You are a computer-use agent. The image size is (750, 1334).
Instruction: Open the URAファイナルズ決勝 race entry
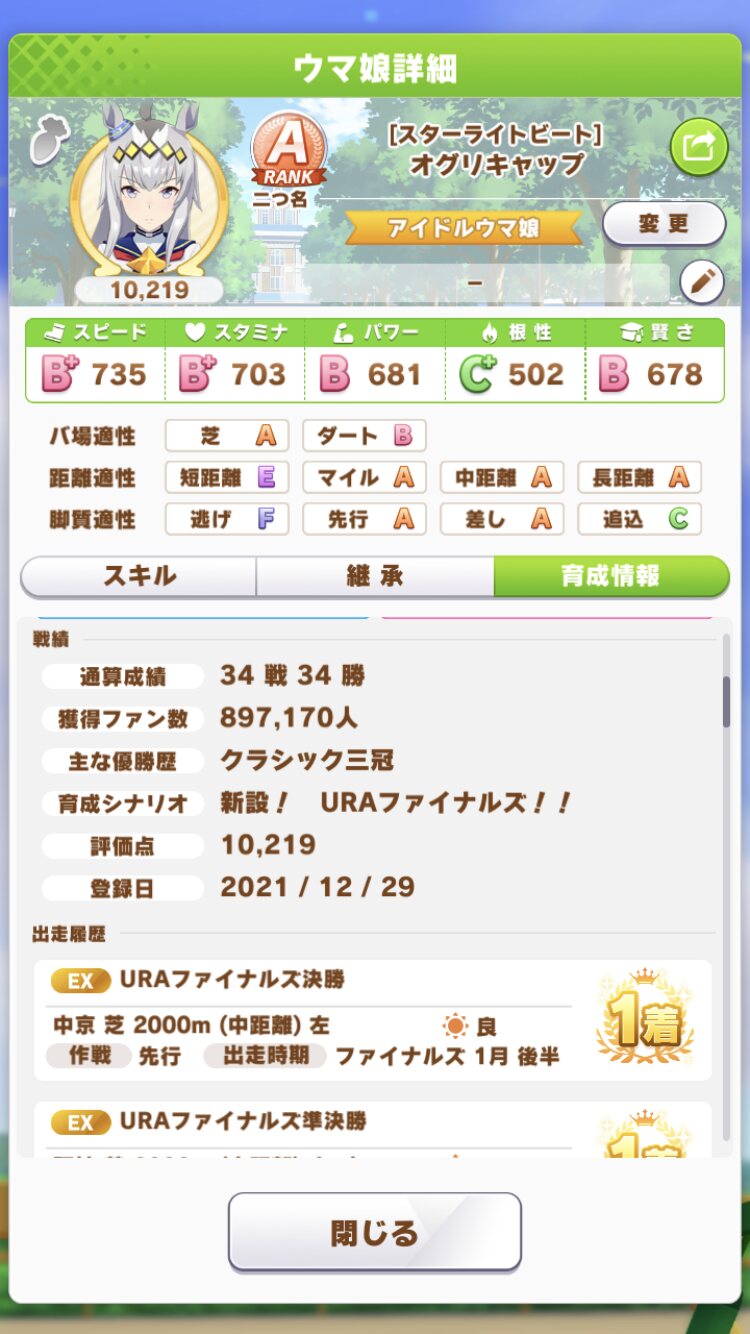coord(373,1020)
